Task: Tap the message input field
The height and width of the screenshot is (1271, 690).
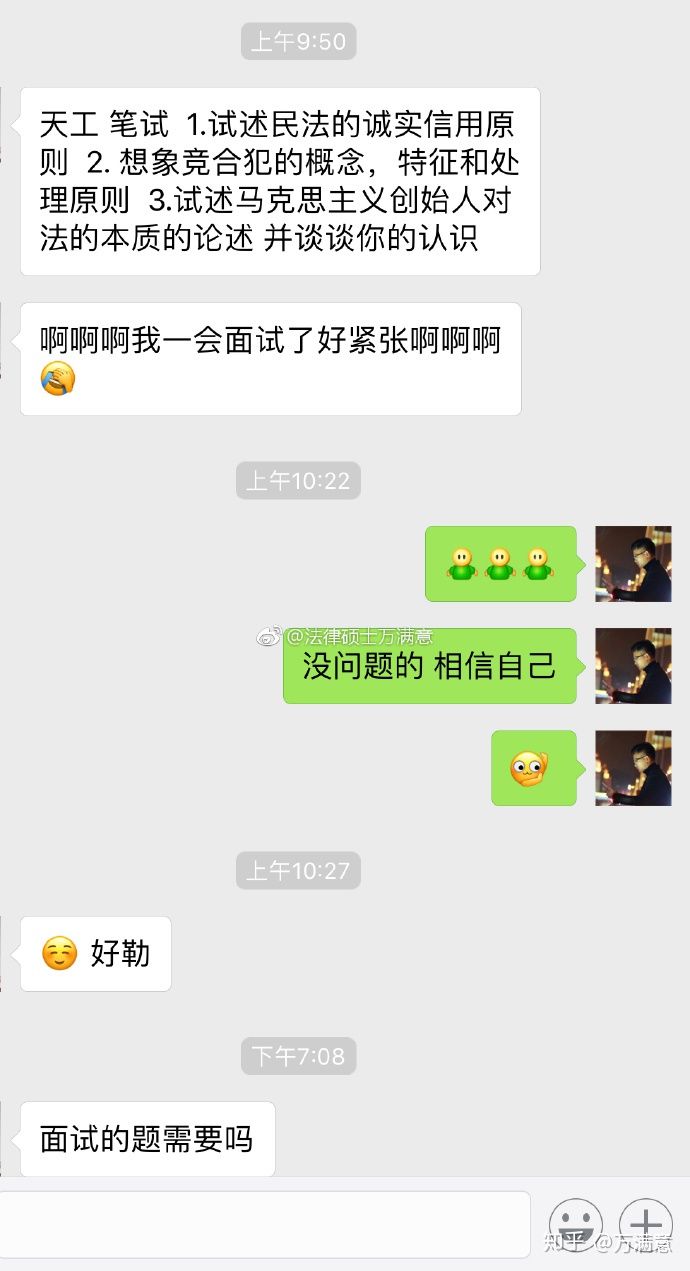Action: click(264, 1223)
